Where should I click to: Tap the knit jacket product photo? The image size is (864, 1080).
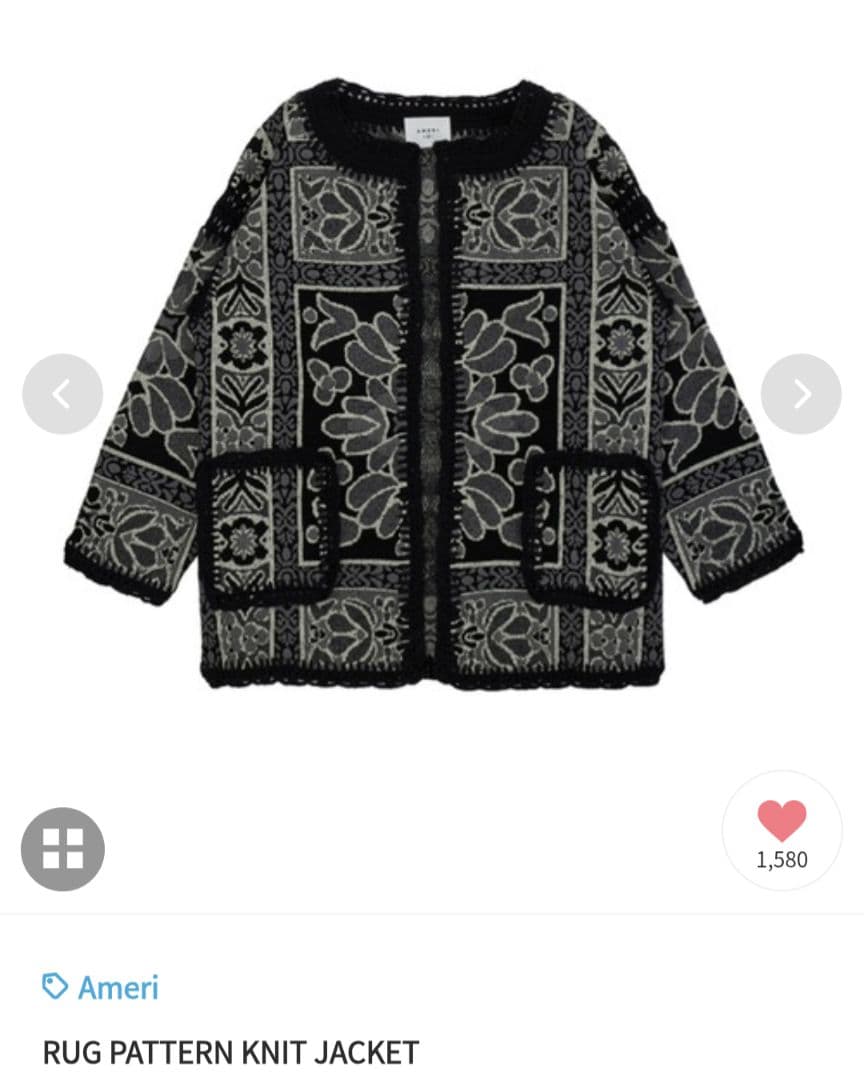(432, 390)
